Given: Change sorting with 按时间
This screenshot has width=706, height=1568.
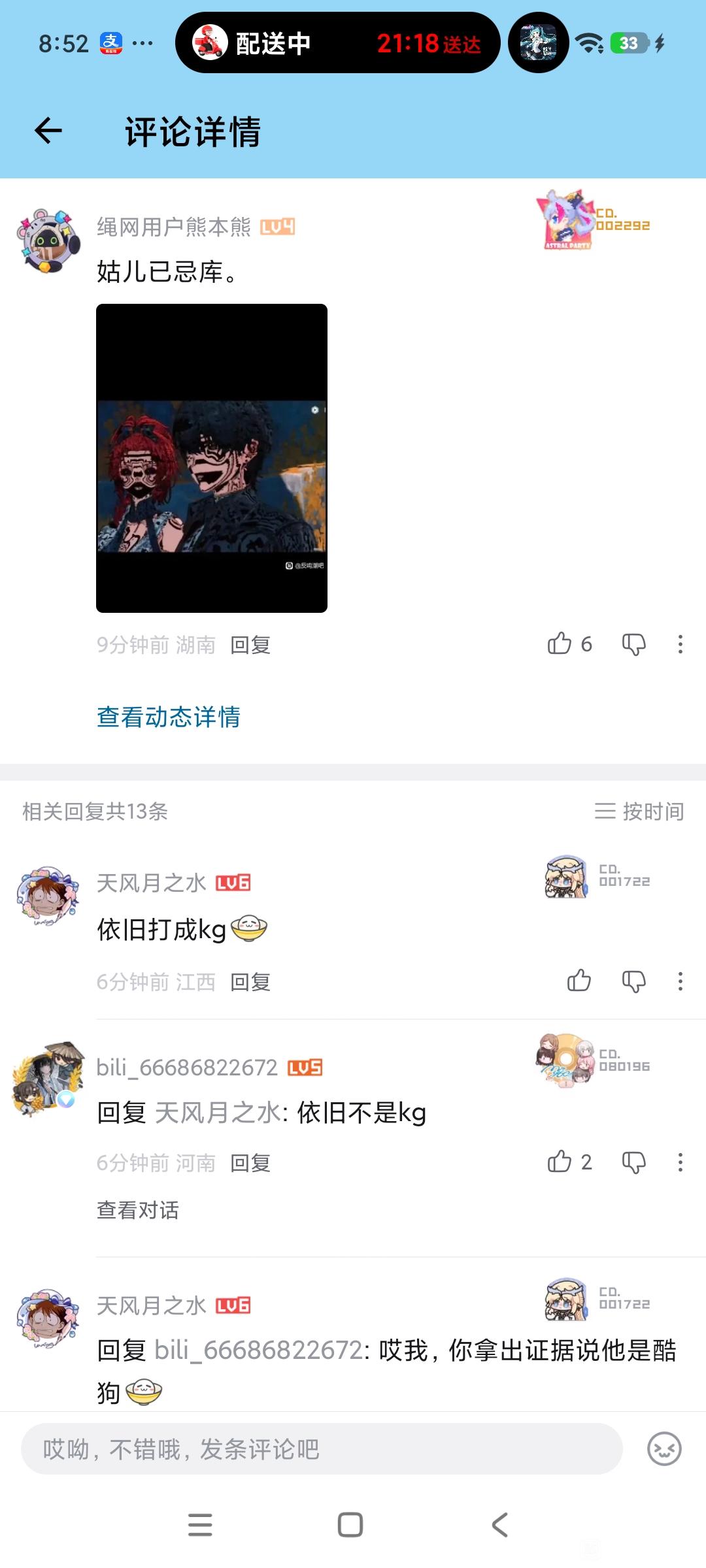Looking at the screenshot, I should (x=639, y=811).
